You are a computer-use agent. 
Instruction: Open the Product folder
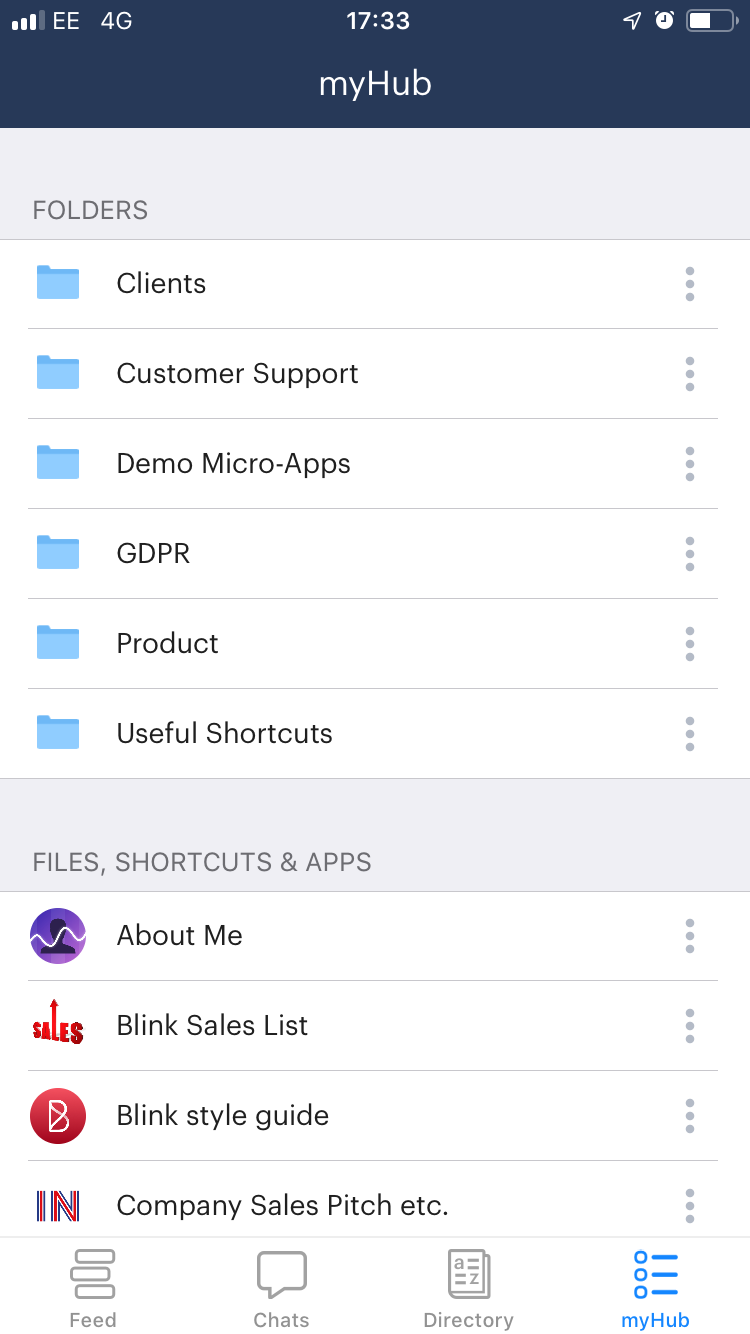pyautogui.click(x=167, y=644)
